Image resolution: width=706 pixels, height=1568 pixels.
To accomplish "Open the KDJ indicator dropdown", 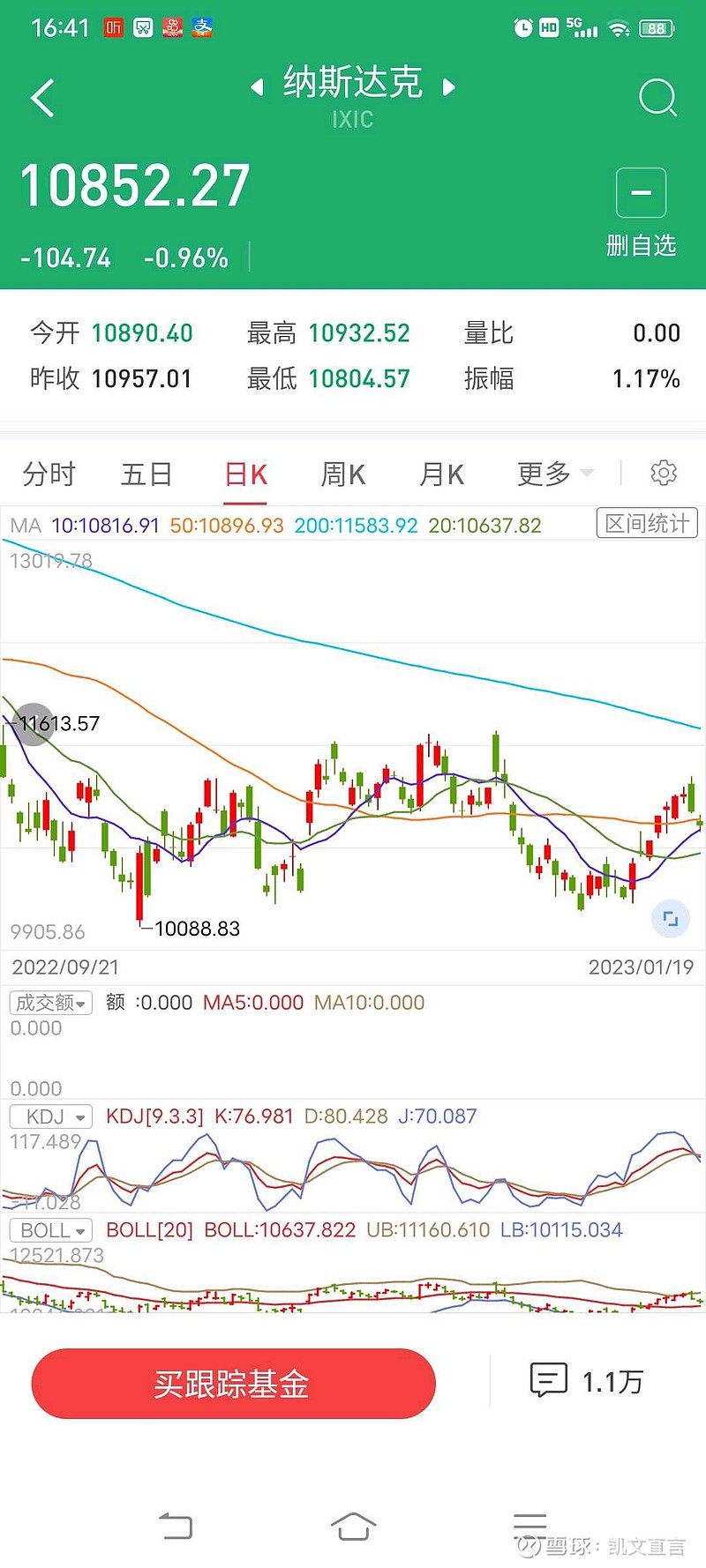I will click(x=50, y=1116).
